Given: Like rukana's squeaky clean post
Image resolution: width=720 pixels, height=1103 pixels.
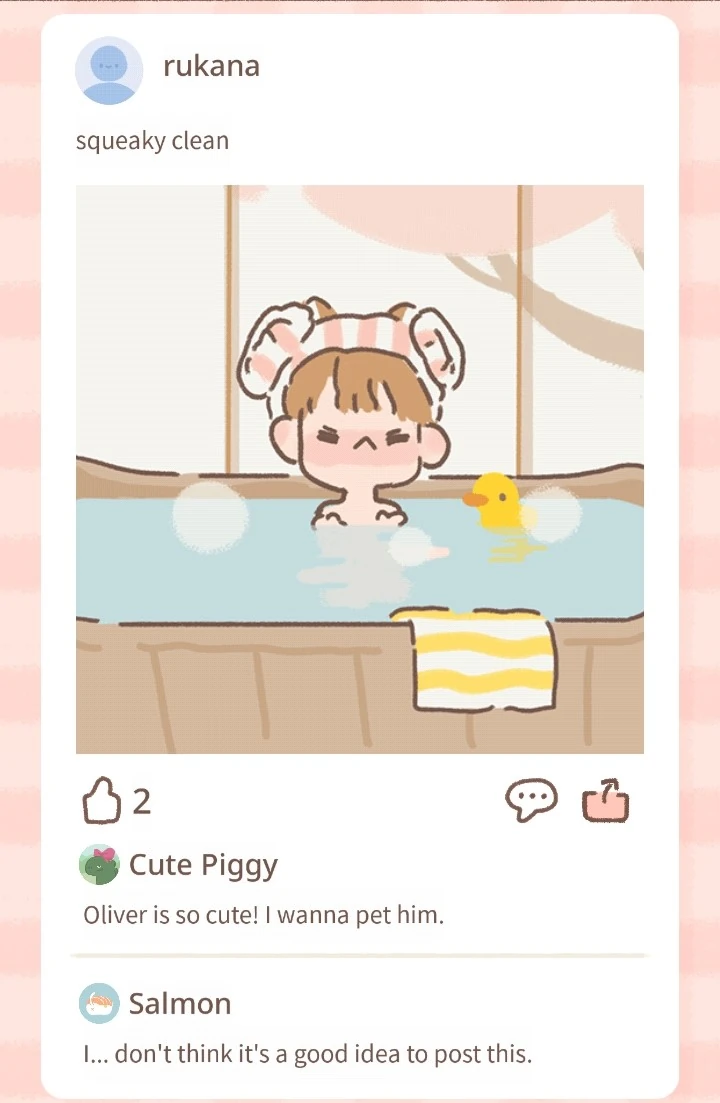Looking at the screenshot, I should tap(100, 802).
